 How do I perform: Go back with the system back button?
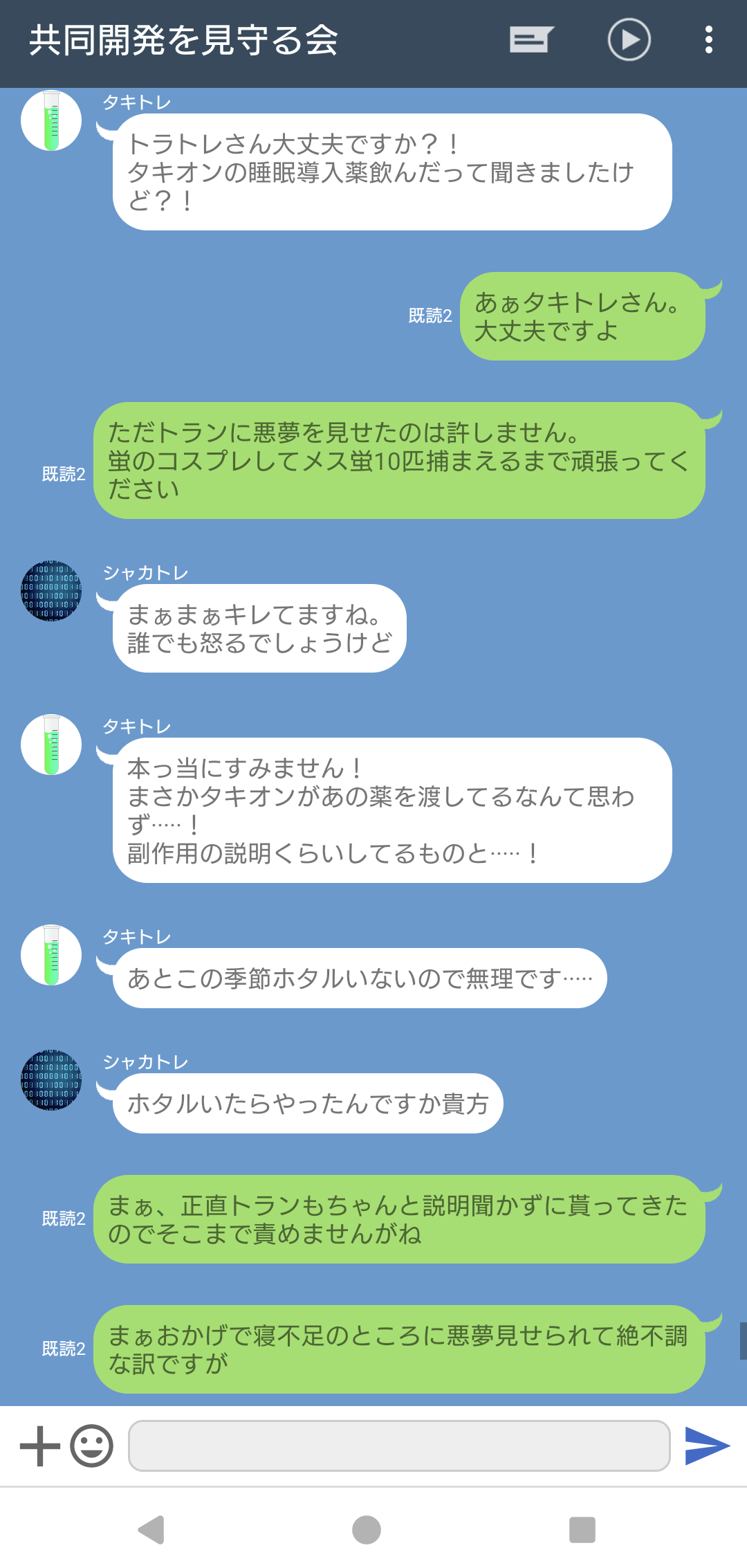pos(151,1529)
